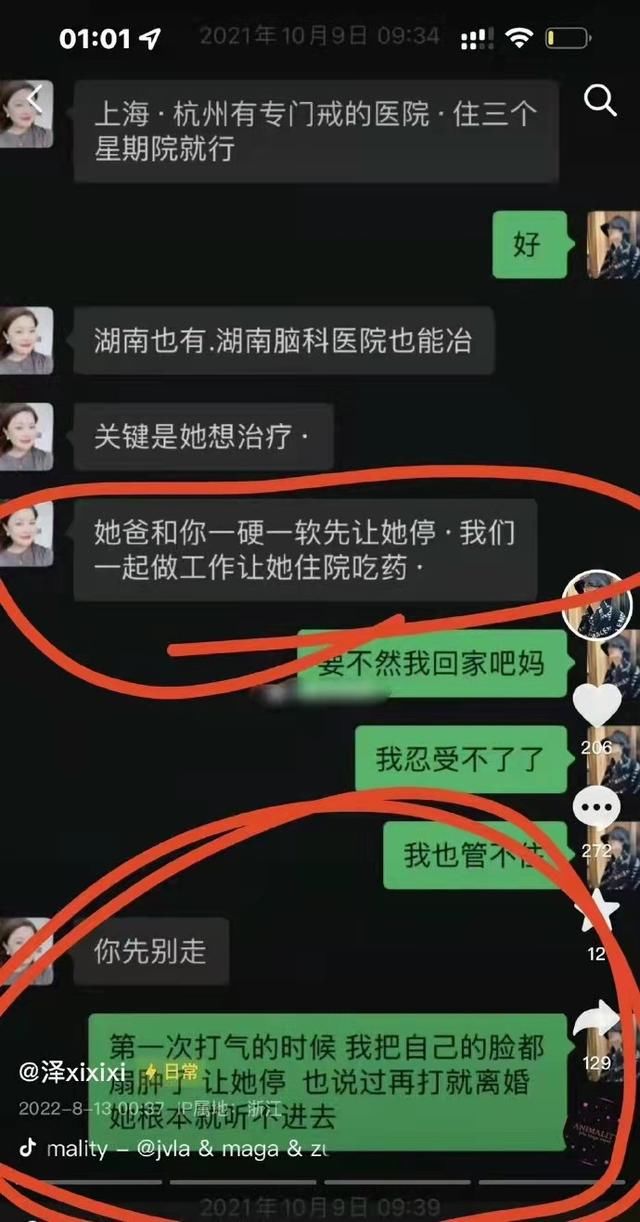640x1222 pixels.
Task: Open the comments bubble showing 272
Action: click(598, 806)
